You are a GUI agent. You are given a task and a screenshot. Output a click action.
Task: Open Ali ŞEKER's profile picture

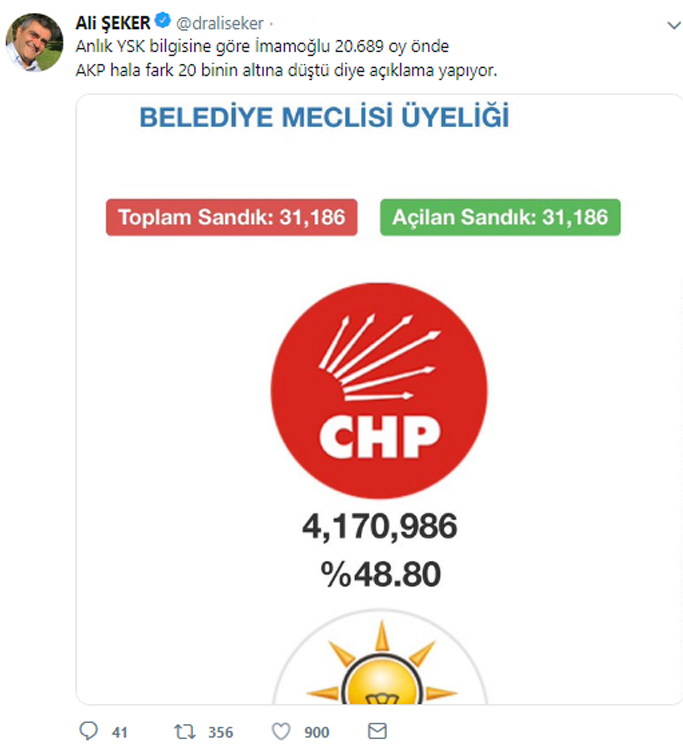[x=34, y=42]
